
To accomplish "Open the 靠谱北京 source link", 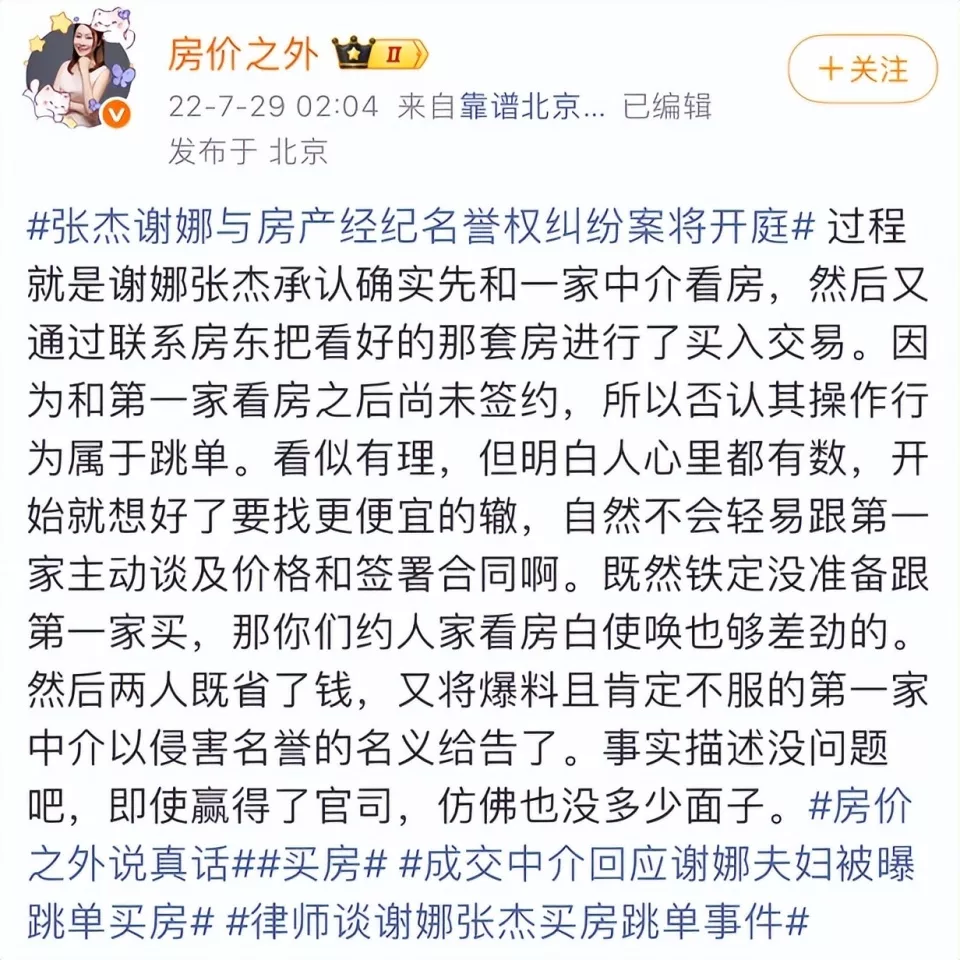I will coord(533,106).
